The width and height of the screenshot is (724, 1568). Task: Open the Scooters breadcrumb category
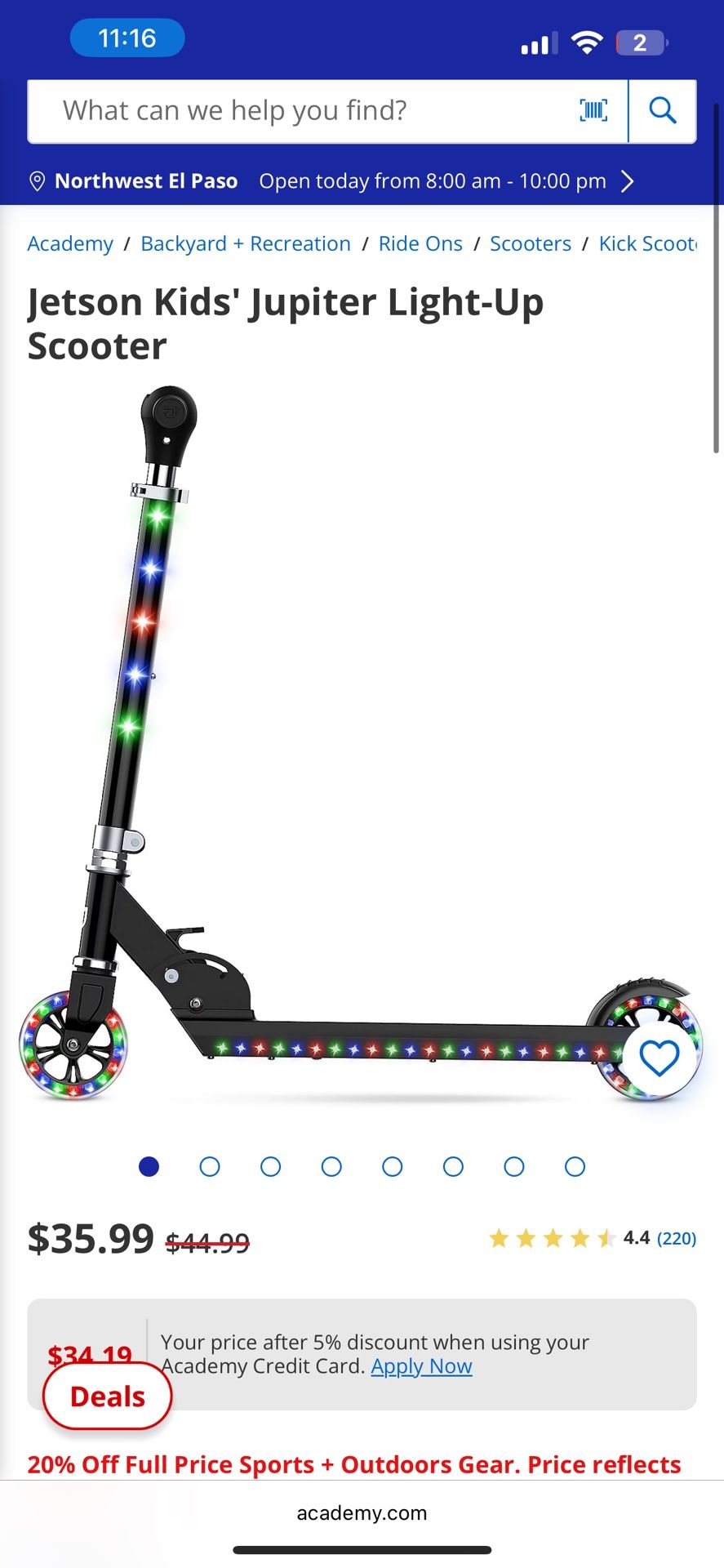[x=530, y=243]
